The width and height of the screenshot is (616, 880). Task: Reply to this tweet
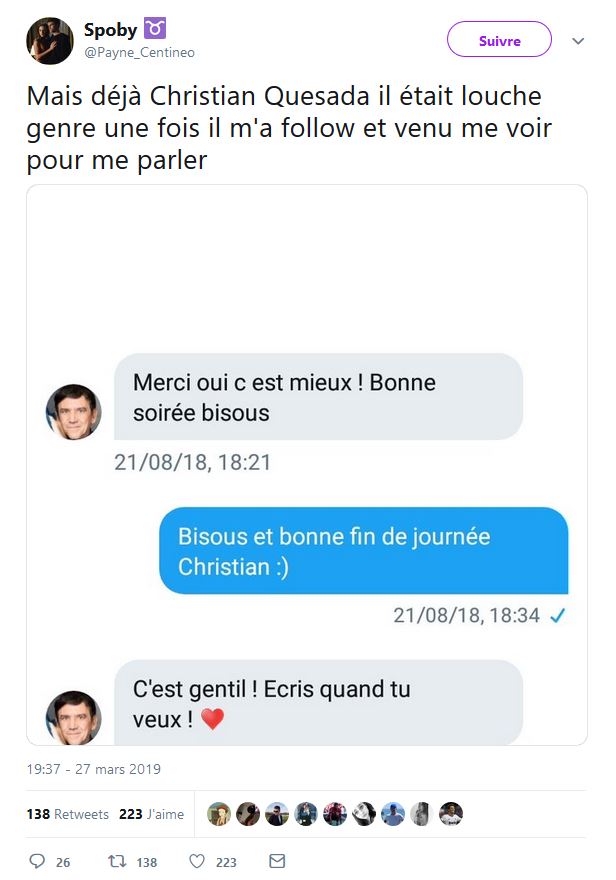[x=38, y=861]
